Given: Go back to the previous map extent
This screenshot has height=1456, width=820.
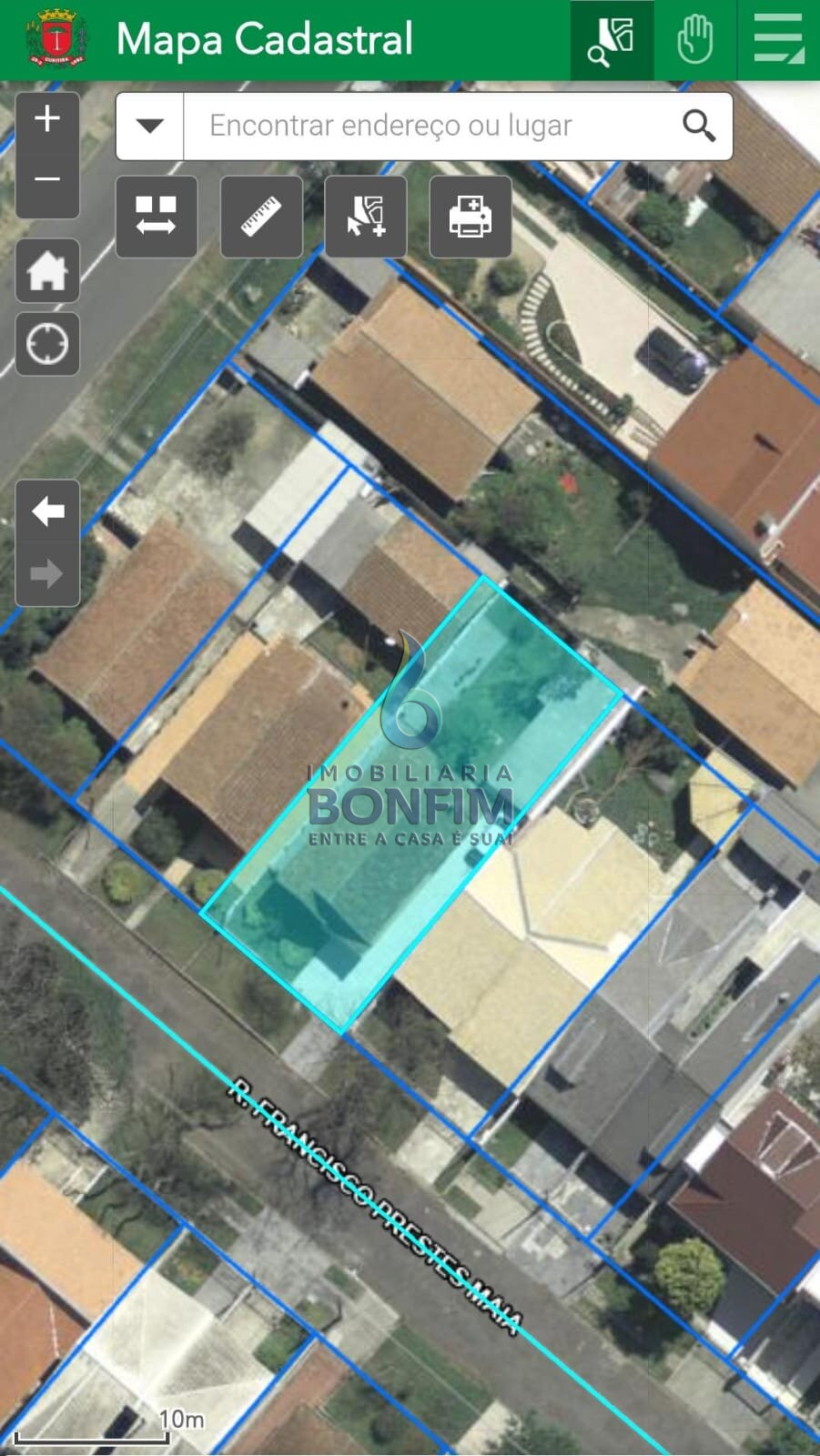Looking at the screenshot, I should [x=47, y=511].
